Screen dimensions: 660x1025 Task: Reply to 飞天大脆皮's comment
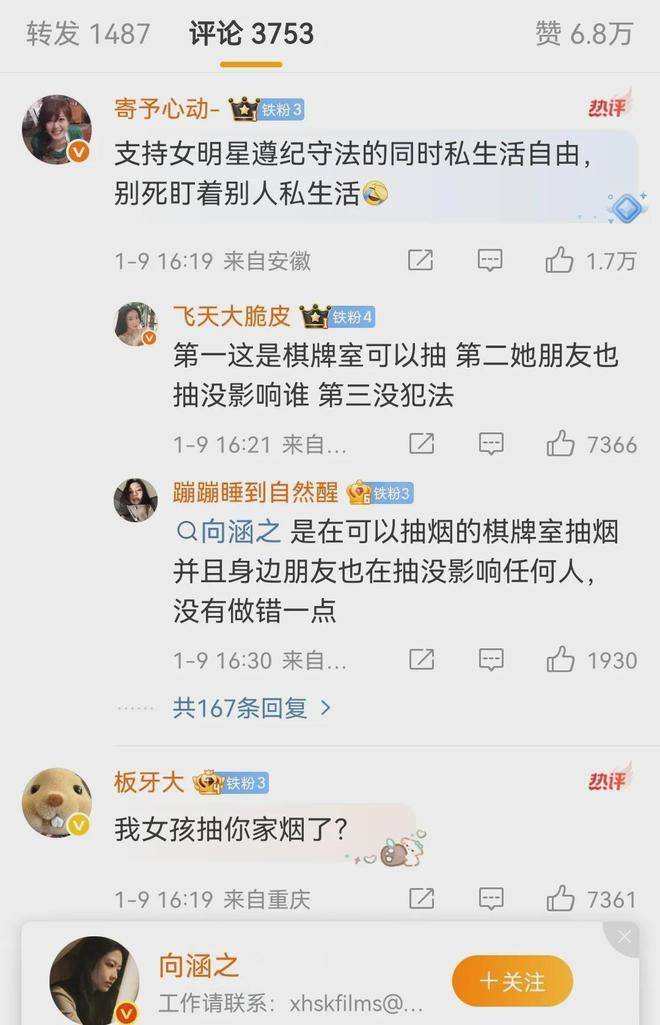click(490, 443)
